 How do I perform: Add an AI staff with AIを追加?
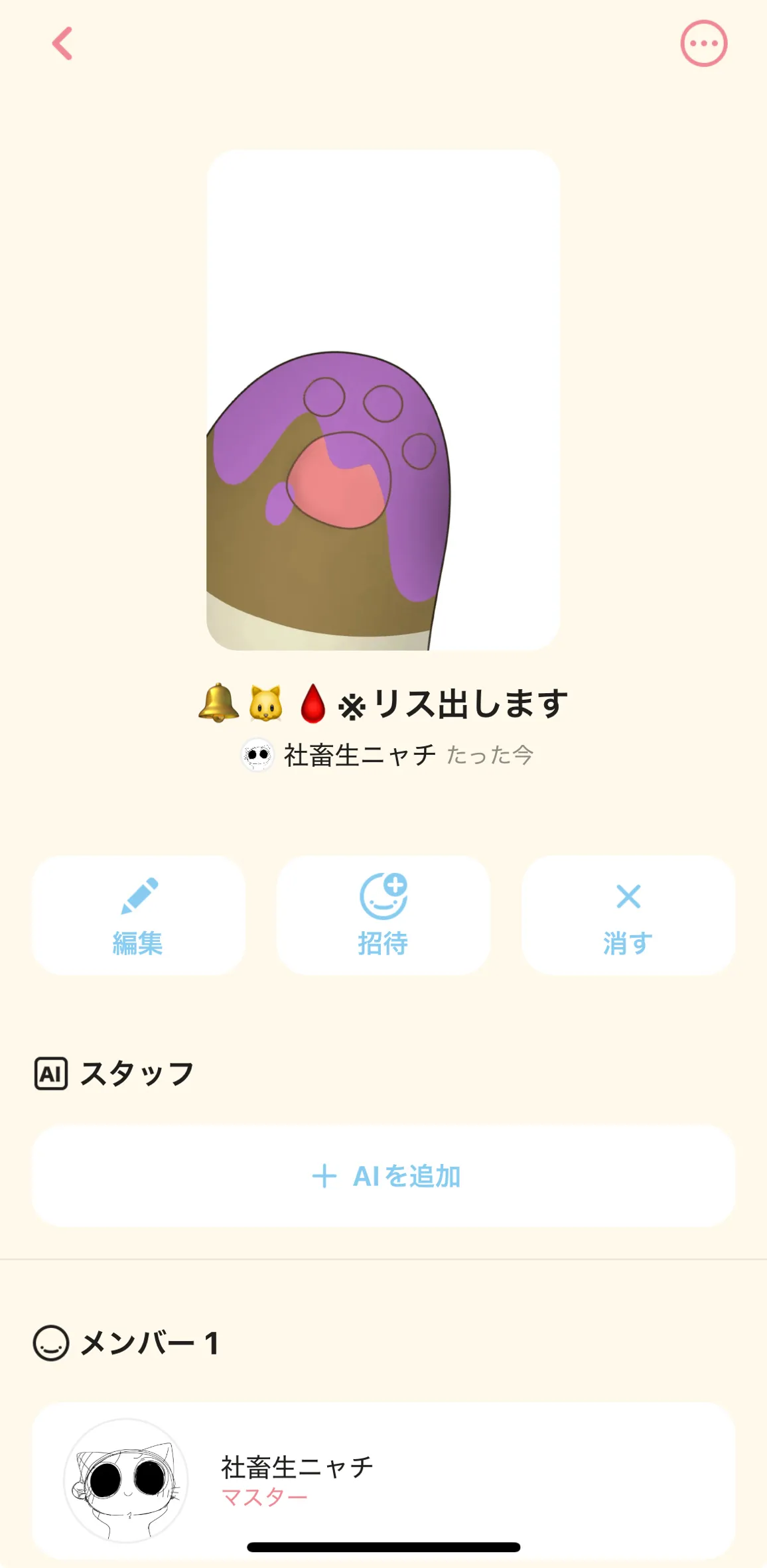point(383,1175)
